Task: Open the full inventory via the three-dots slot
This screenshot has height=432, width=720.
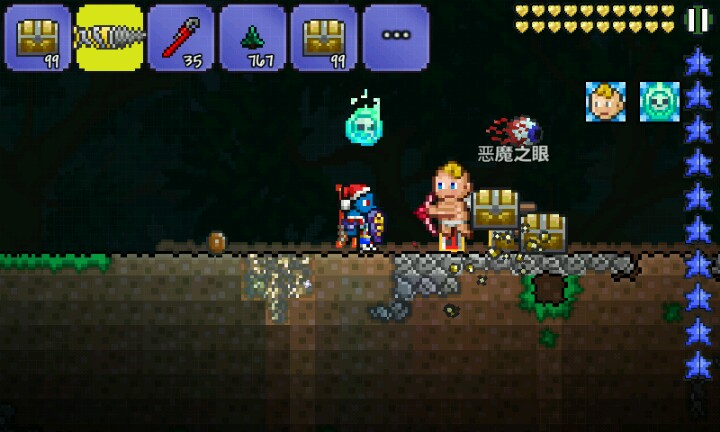Action: (396, 37)
